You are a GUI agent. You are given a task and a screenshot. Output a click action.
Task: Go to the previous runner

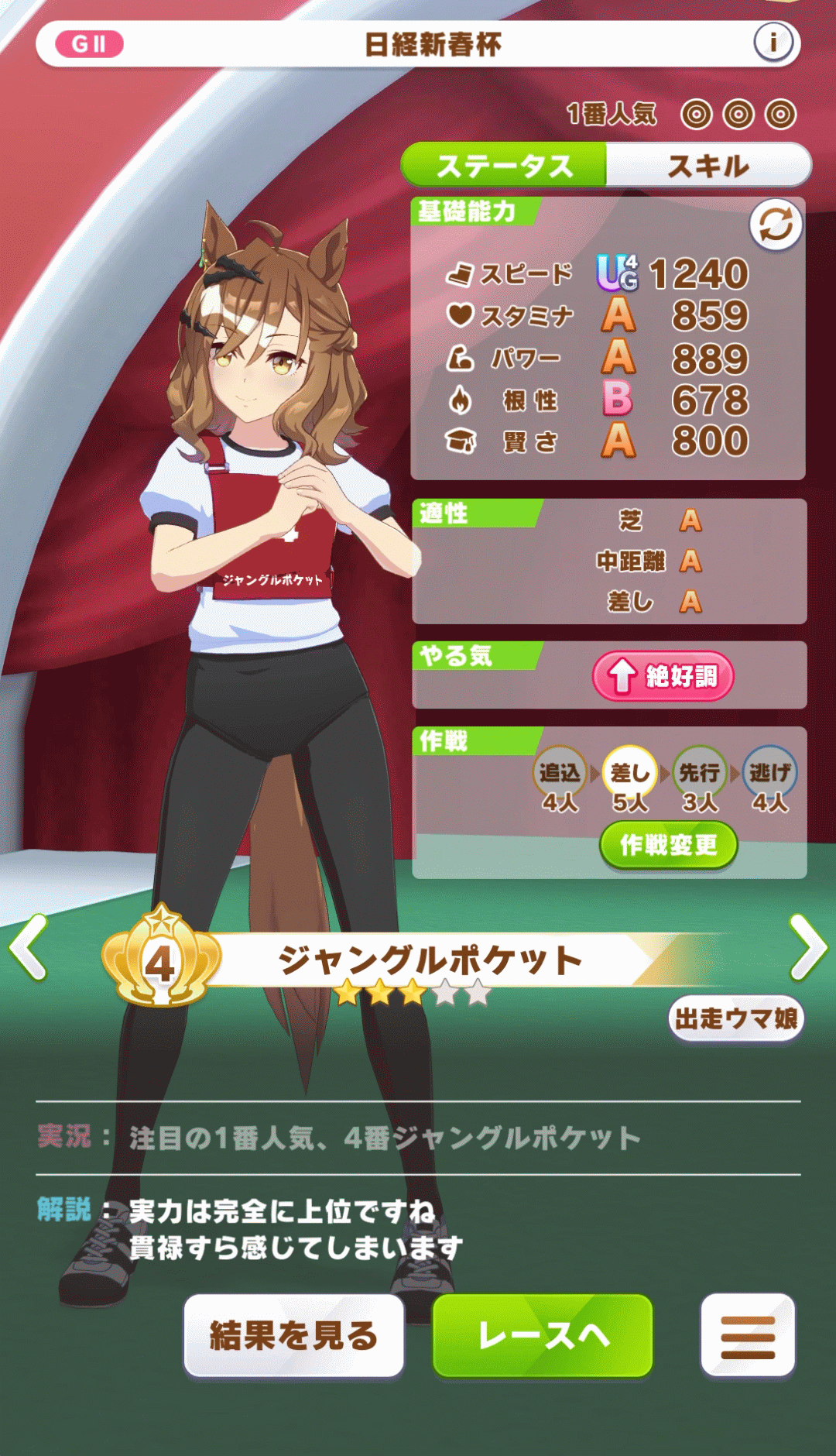(29, 946)
